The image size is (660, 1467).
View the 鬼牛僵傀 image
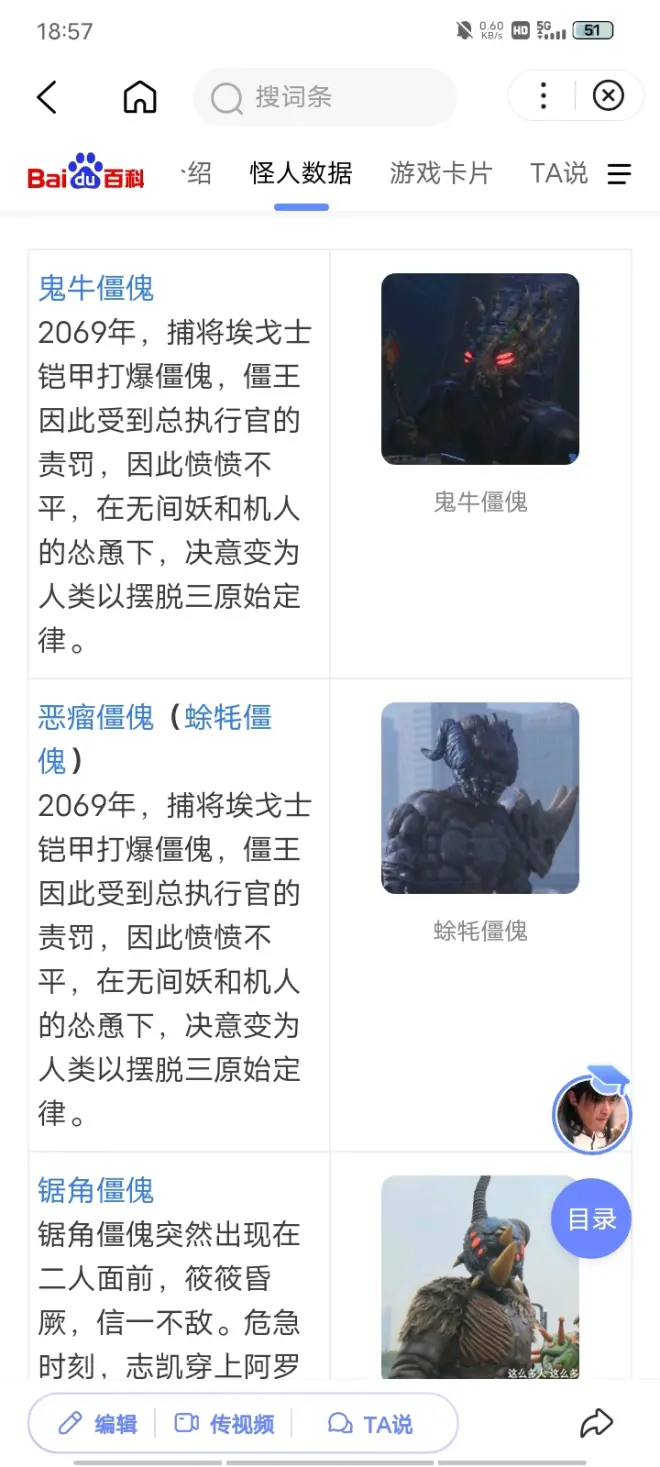click(x=480, y=369)
